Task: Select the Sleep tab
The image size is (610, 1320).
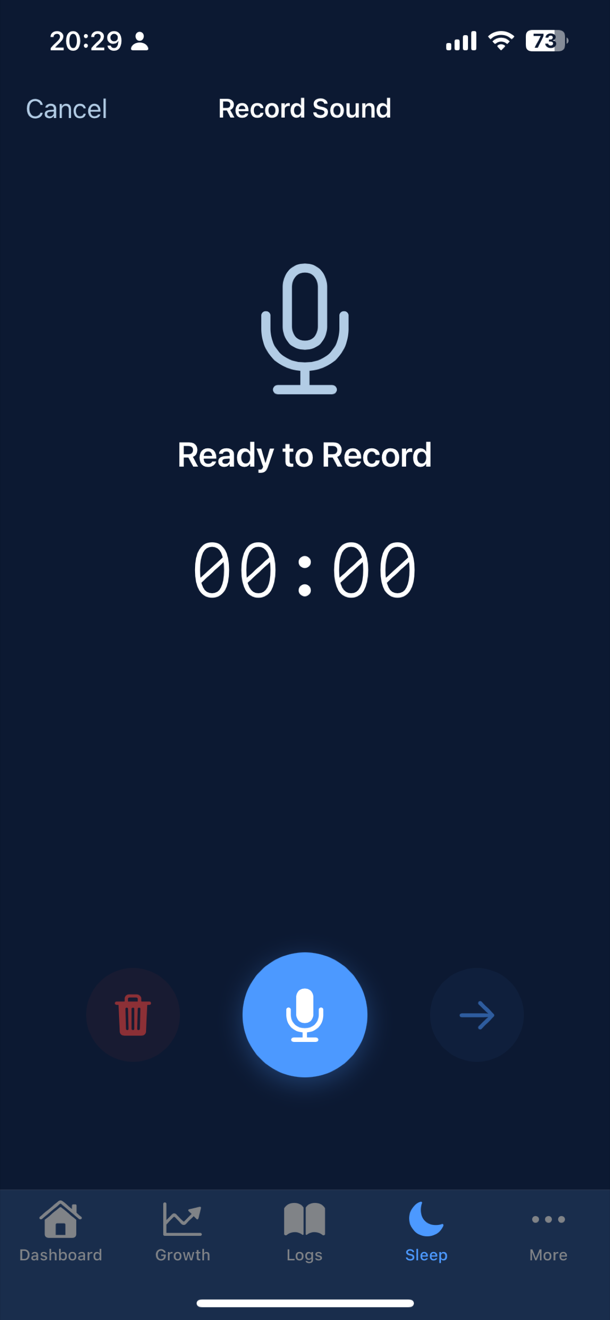Action: pos(426,1232)
